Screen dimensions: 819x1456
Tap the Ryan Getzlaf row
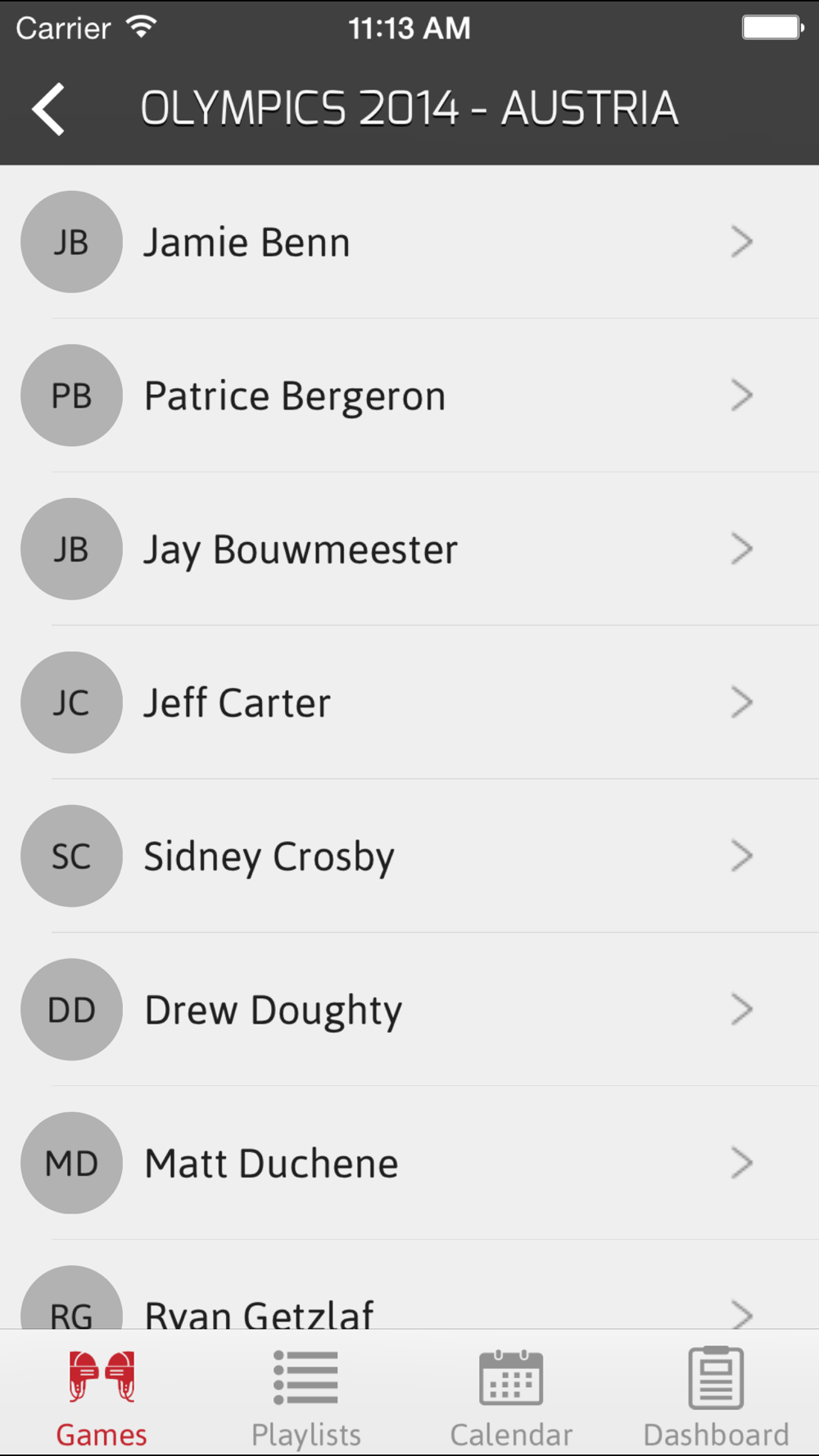pyautogui.click(x=409, y=1284)
